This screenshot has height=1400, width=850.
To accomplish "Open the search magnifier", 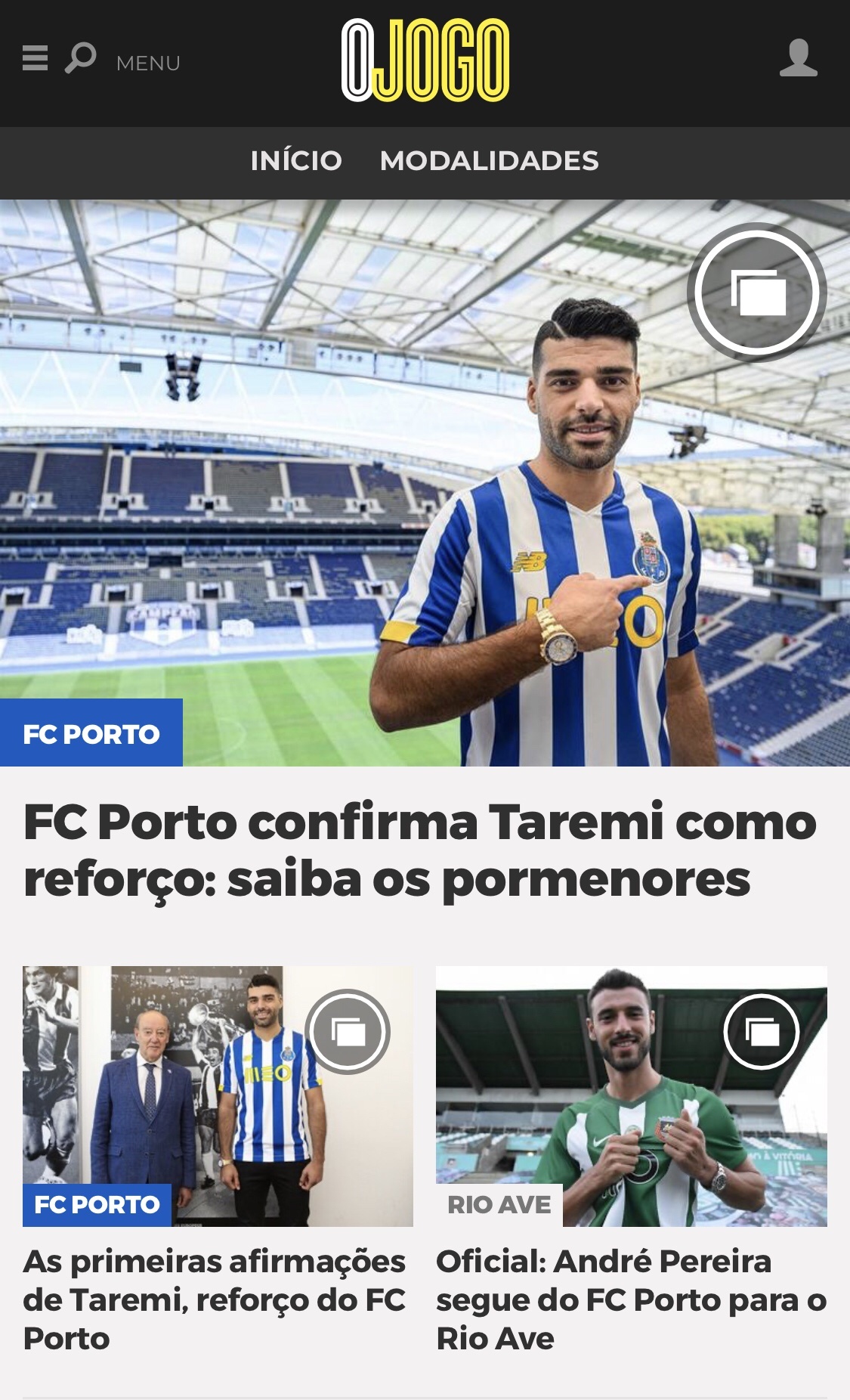I will point(80,58).
